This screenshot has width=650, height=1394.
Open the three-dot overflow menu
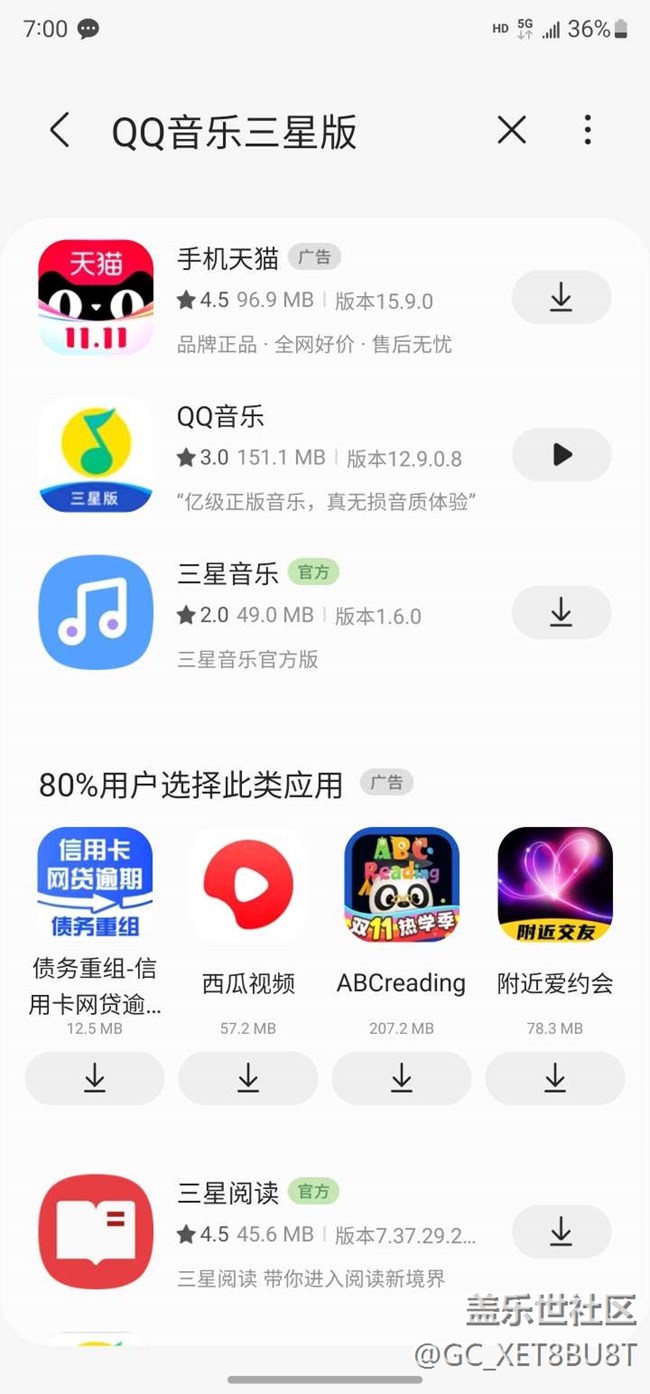[x=587, y=130]
